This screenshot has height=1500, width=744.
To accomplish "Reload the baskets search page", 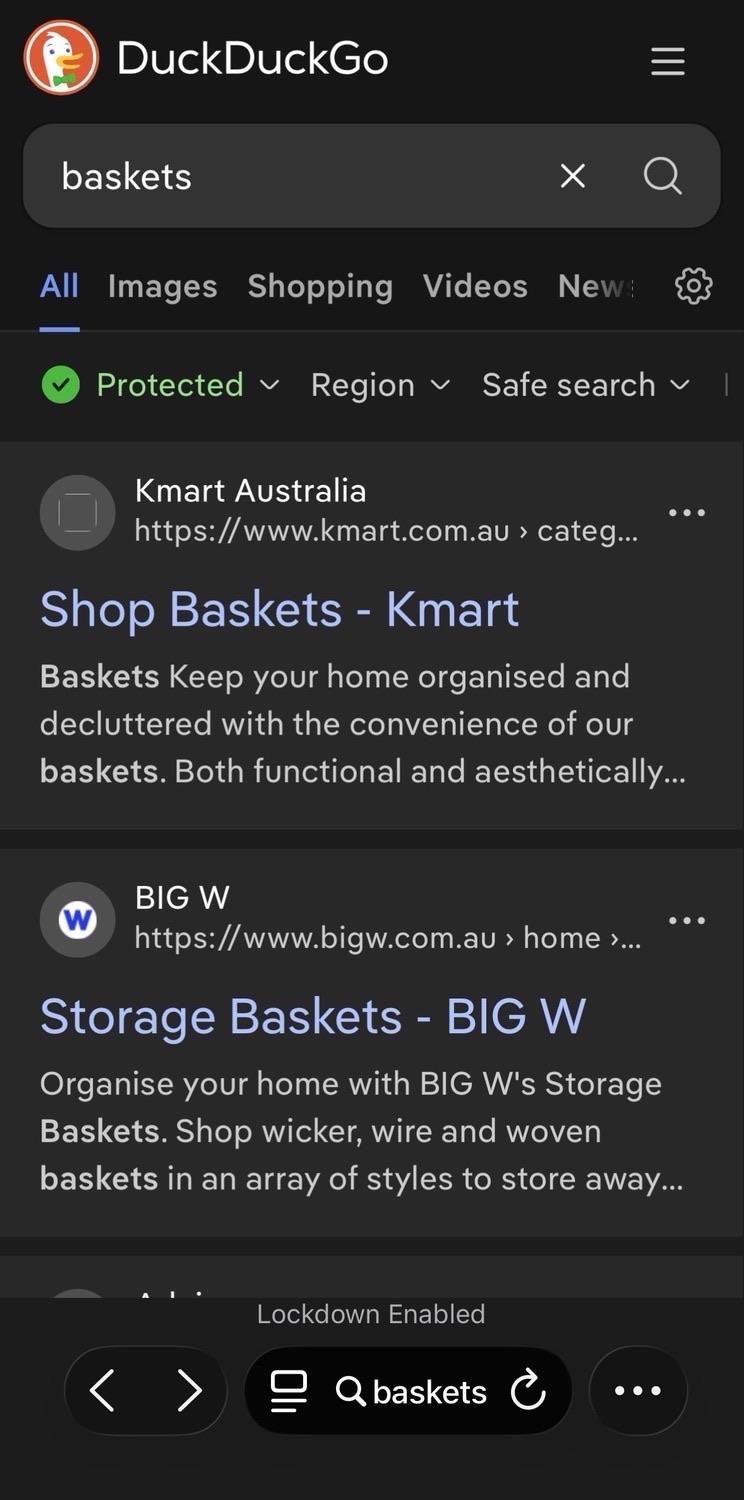I will coord(527,1391).
